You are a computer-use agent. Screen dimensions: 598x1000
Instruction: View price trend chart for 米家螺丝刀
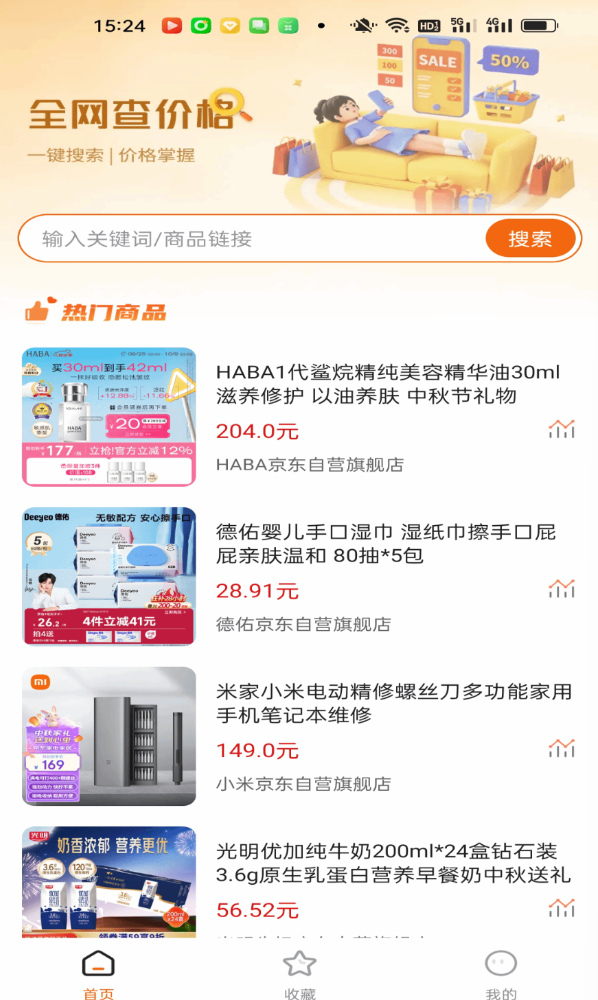coord(562,749)
